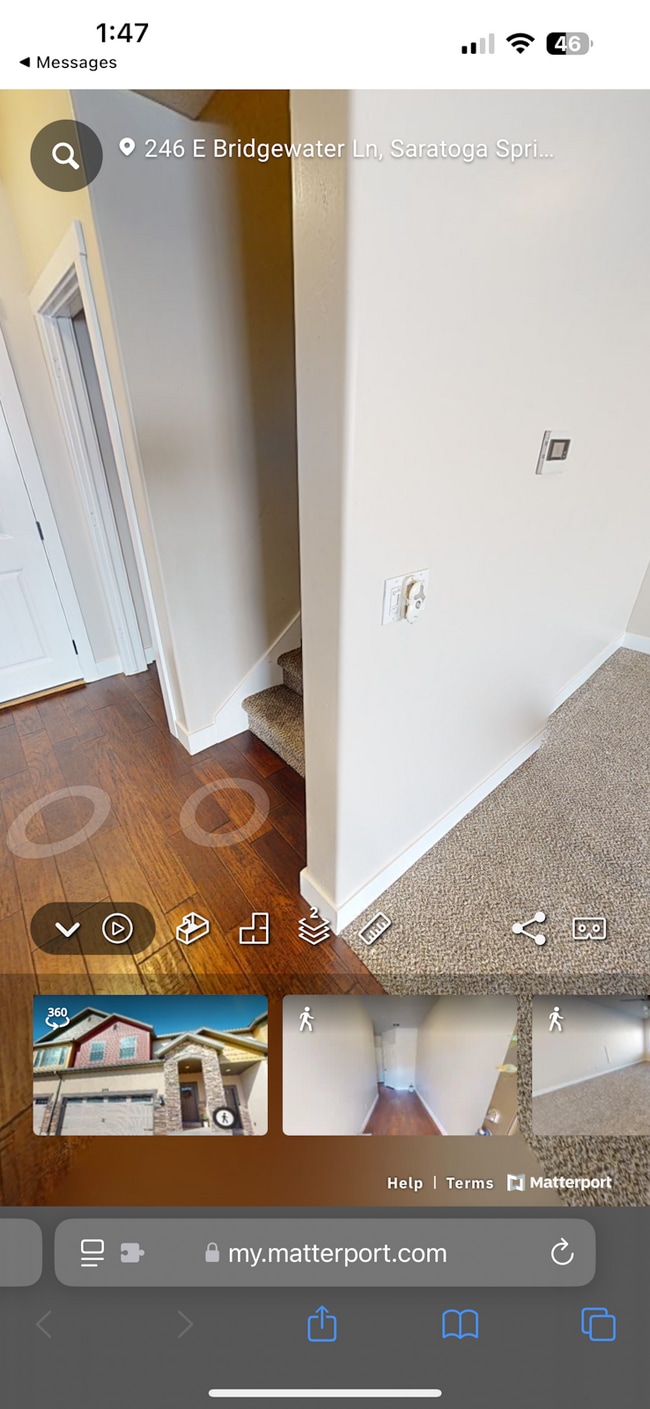Activate the measurement ruler tool
This screenshot has height=1409, width=650.
pyautogui.click(x=375, y=929)
